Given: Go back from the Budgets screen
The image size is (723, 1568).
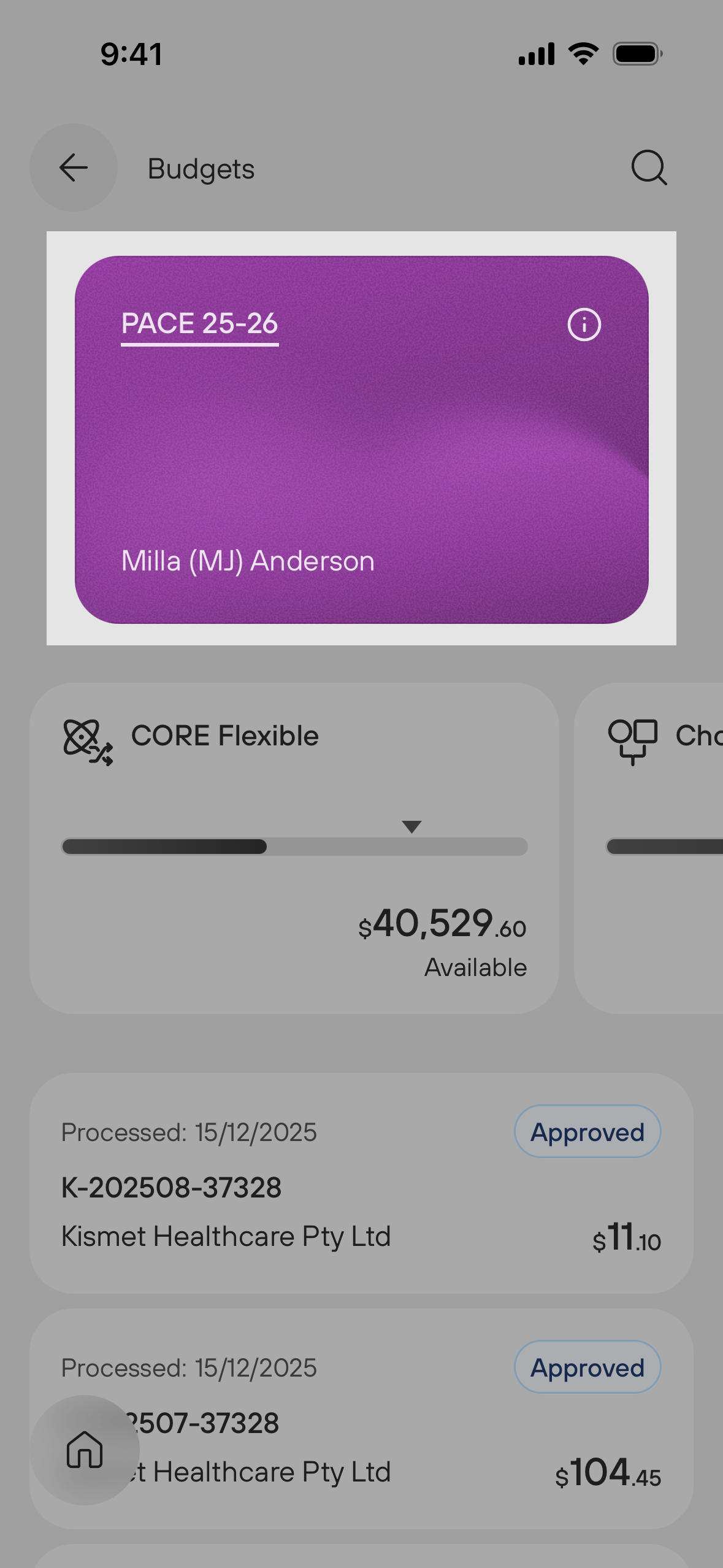Looking at the screenshot, I should pos(74,167).
